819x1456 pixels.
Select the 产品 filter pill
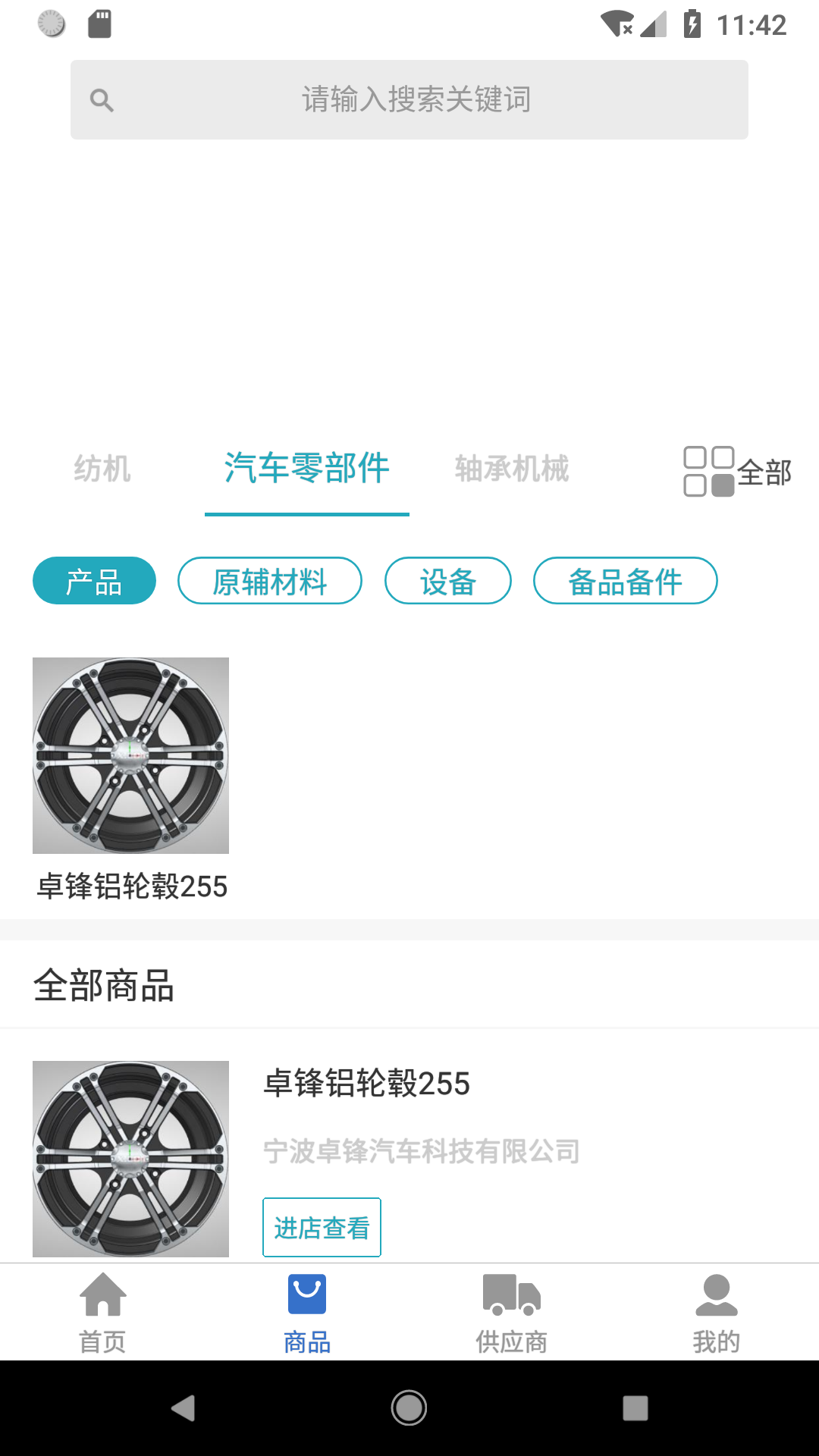coord(93,580)
